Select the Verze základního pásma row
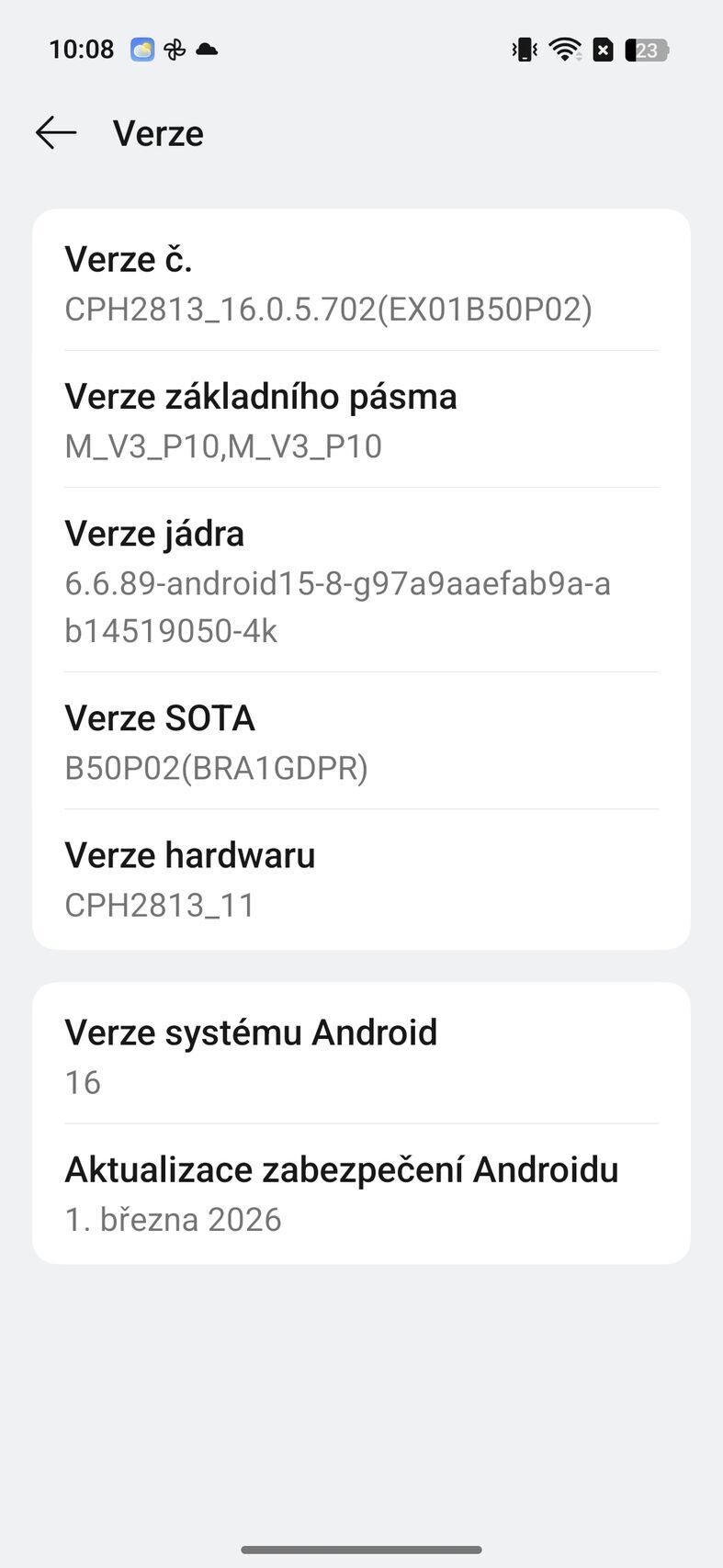The height and width of the screenshot is (1568, 723). 260,396
